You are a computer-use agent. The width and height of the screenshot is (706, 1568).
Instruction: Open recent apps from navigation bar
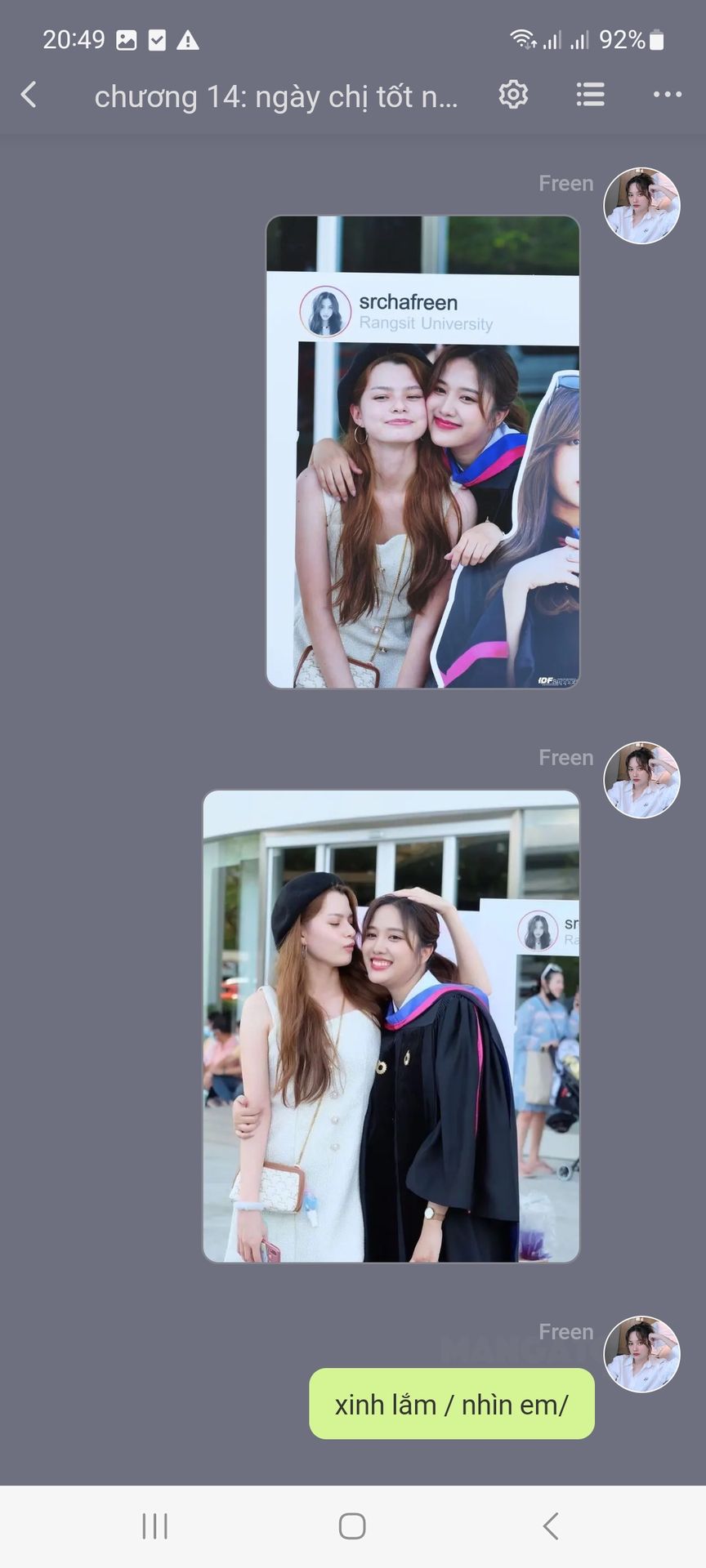pos(154,1526)
